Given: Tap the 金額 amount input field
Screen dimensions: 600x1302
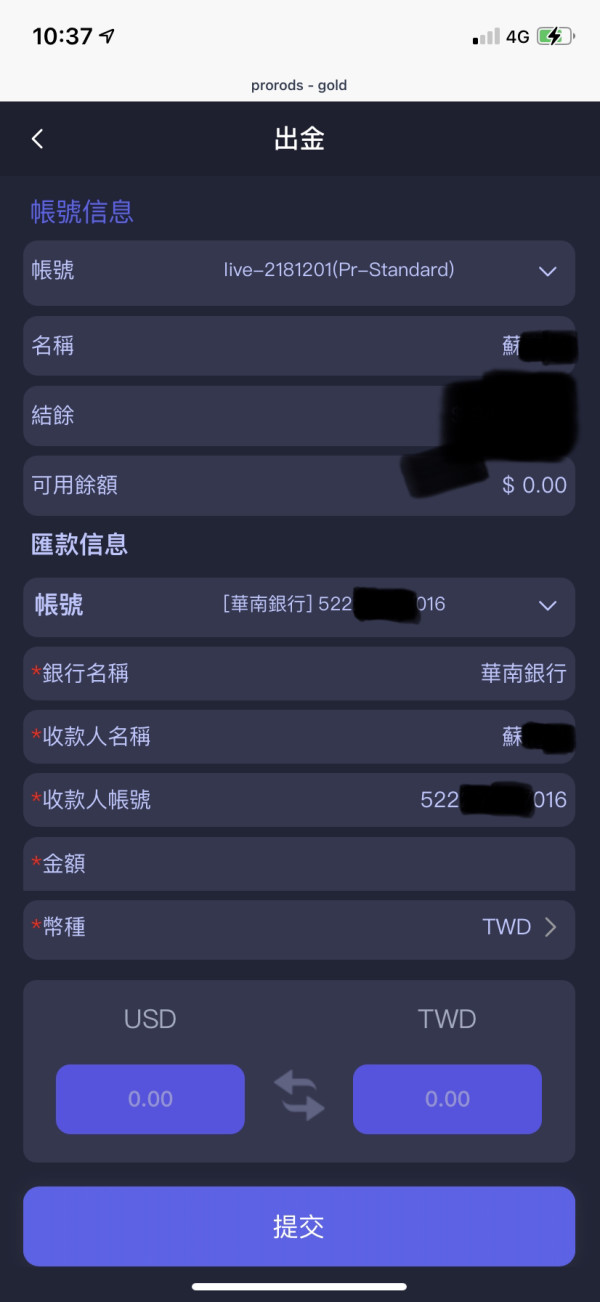Looking at the screenshot, I should [299, 864].
